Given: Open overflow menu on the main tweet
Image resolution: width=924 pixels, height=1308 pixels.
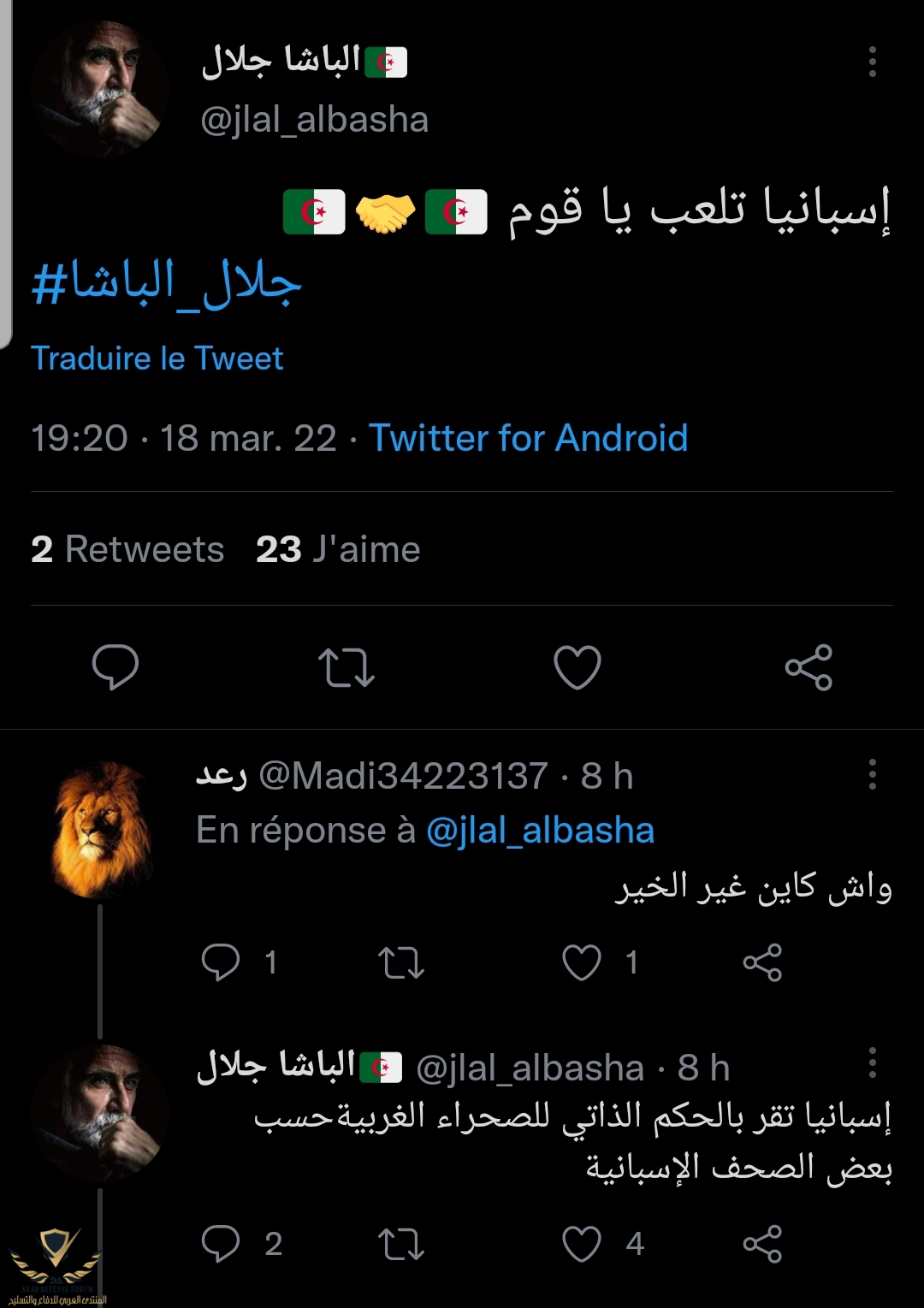Looking at the screenshot, I should (x=872, y=62).
